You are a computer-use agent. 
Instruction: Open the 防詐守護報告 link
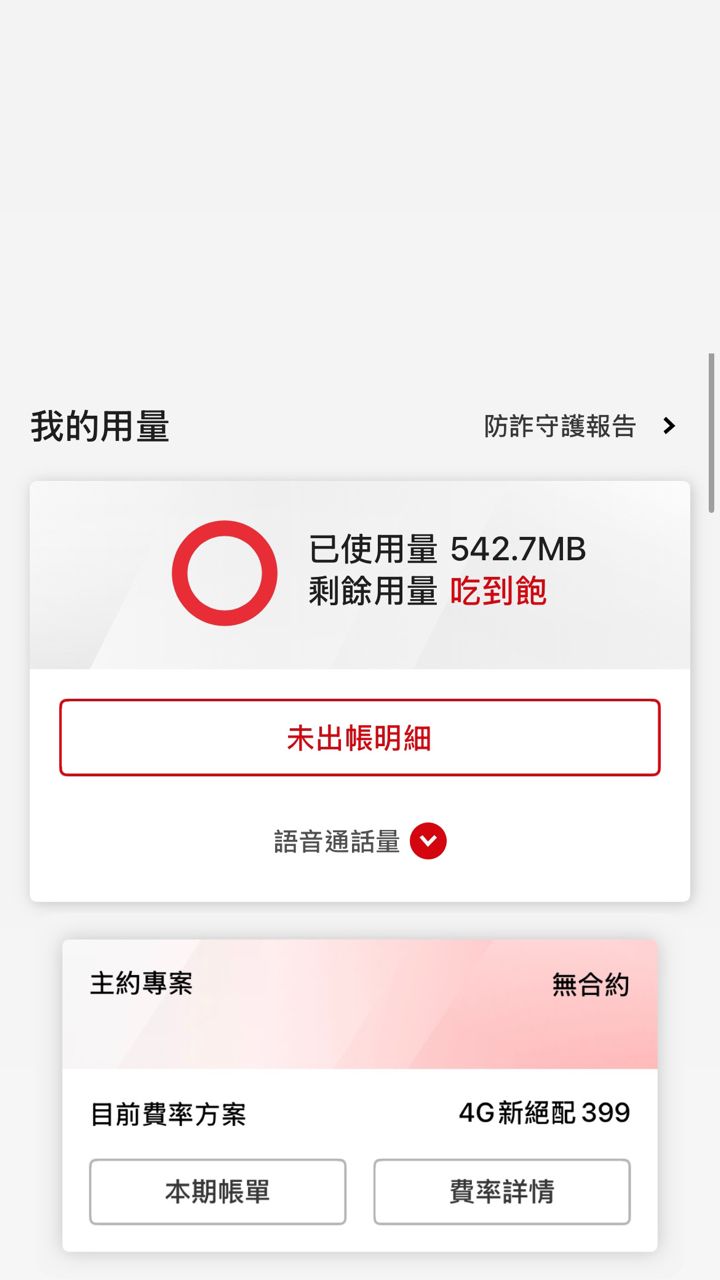coord(580,427)
